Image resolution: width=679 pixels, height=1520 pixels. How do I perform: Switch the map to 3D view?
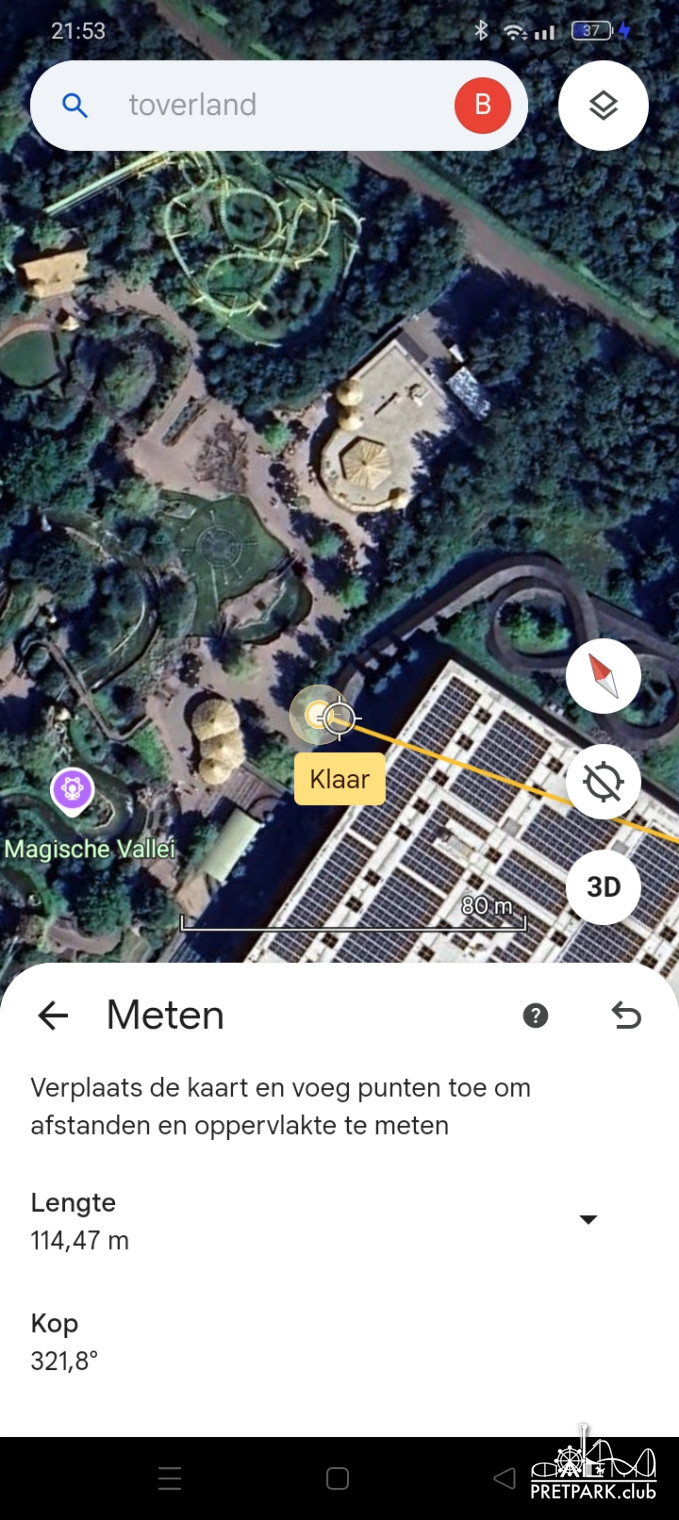tap(603, 887)
